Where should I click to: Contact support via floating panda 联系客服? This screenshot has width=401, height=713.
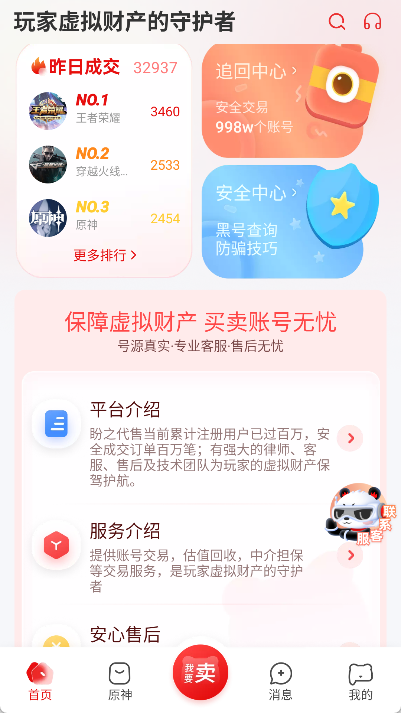[x=360, y=516]
